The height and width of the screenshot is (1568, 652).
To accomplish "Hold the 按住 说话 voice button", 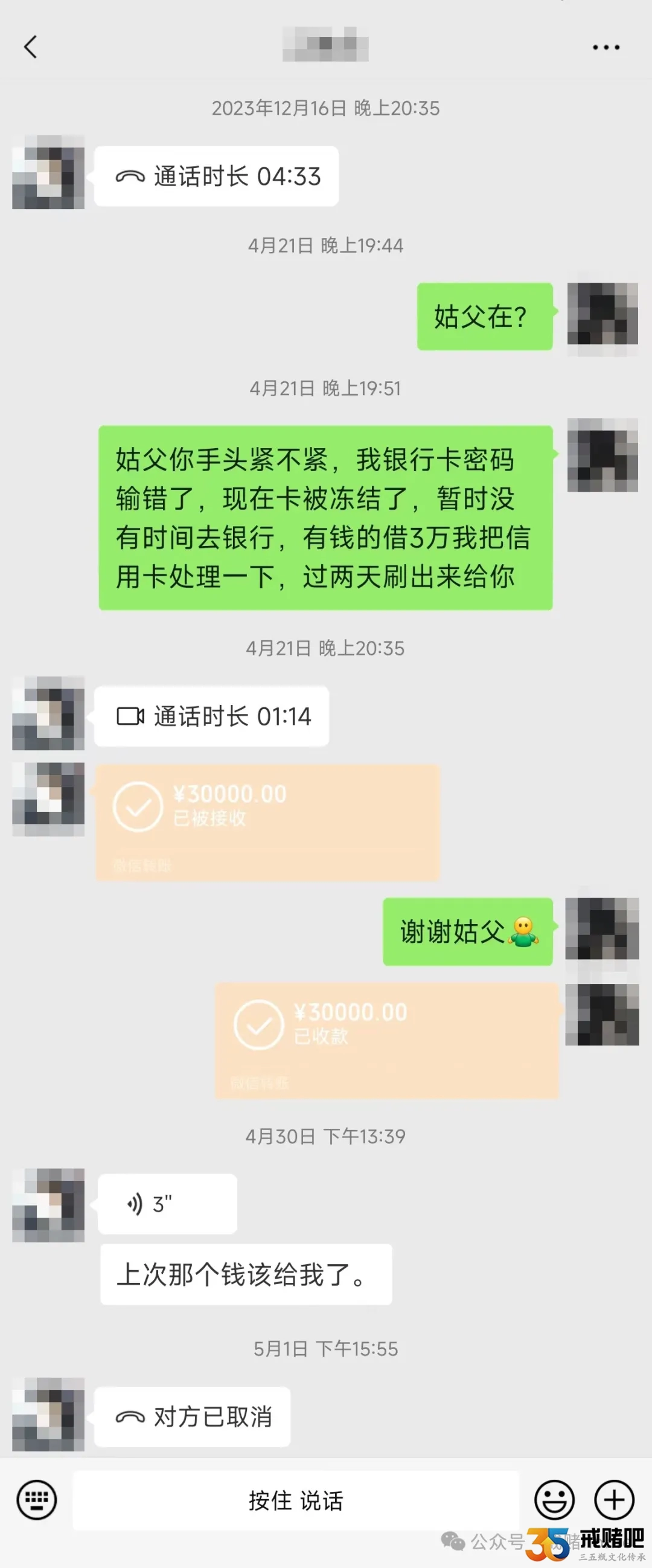I will click(x=296, y=1501).
